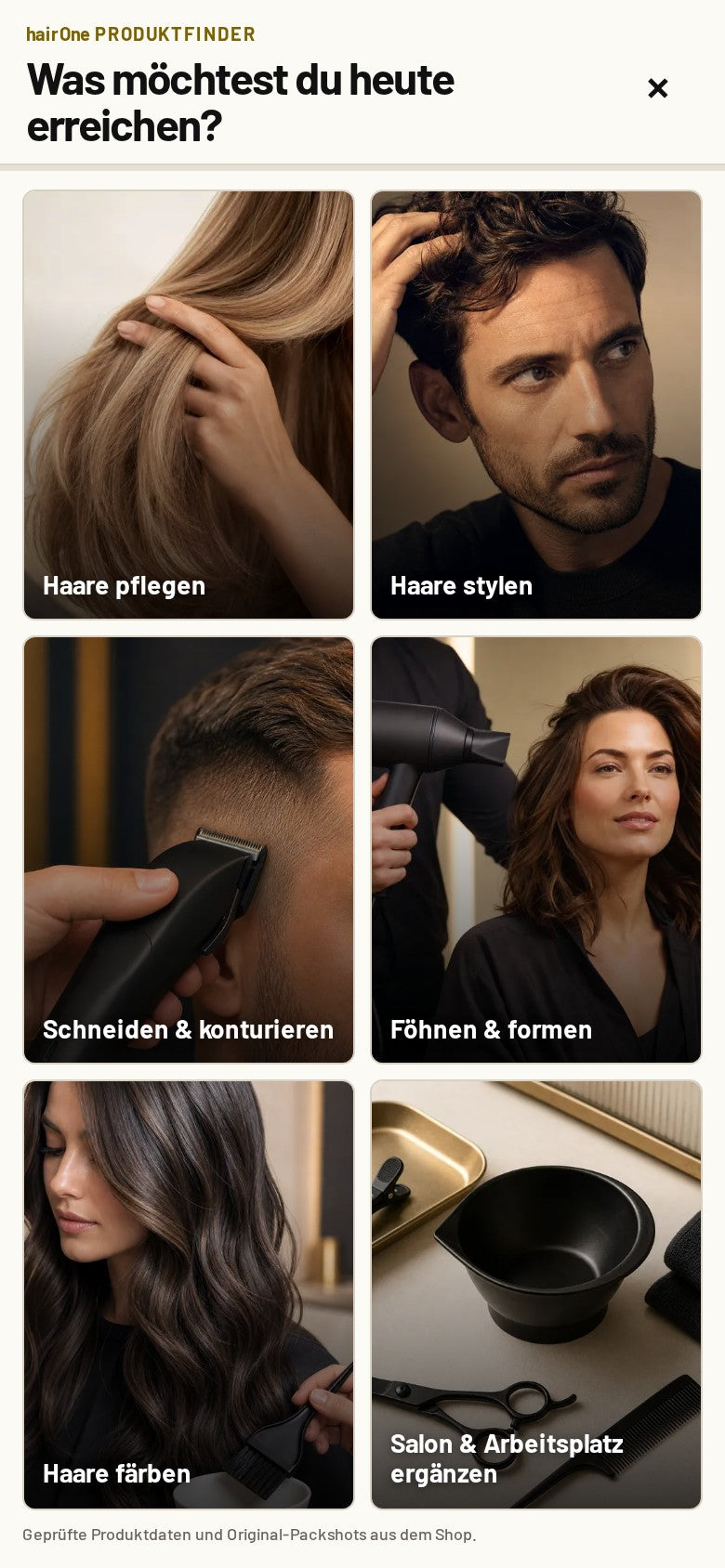
Task: Close the Produktfinder dialog
Action: pyautogui.click(x=657, y=88)
